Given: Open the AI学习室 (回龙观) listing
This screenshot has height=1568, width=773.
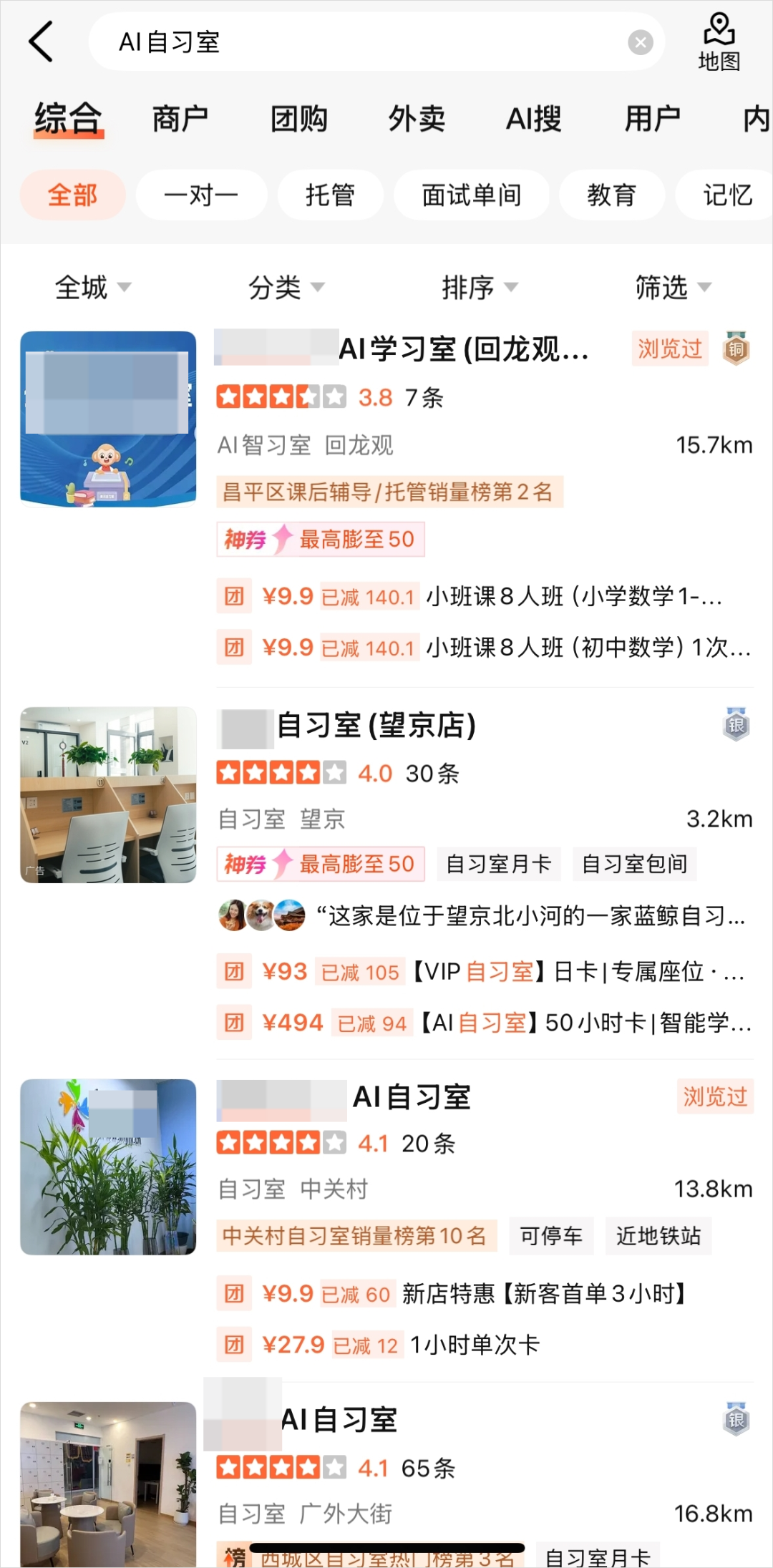Looking at the screenshot, I should [463, 350].
